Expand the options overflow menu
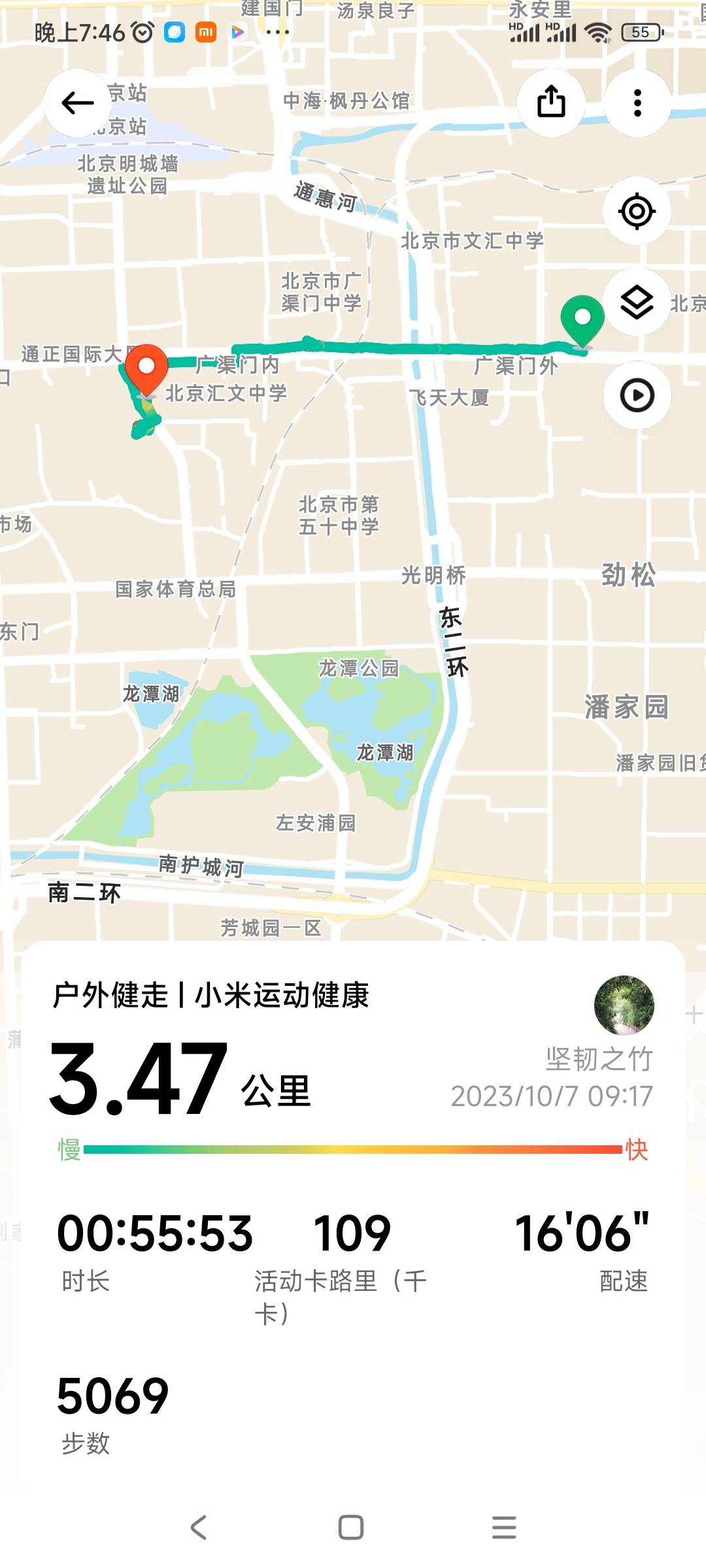This screenshot has width=706, height=1568. point(637,104)
